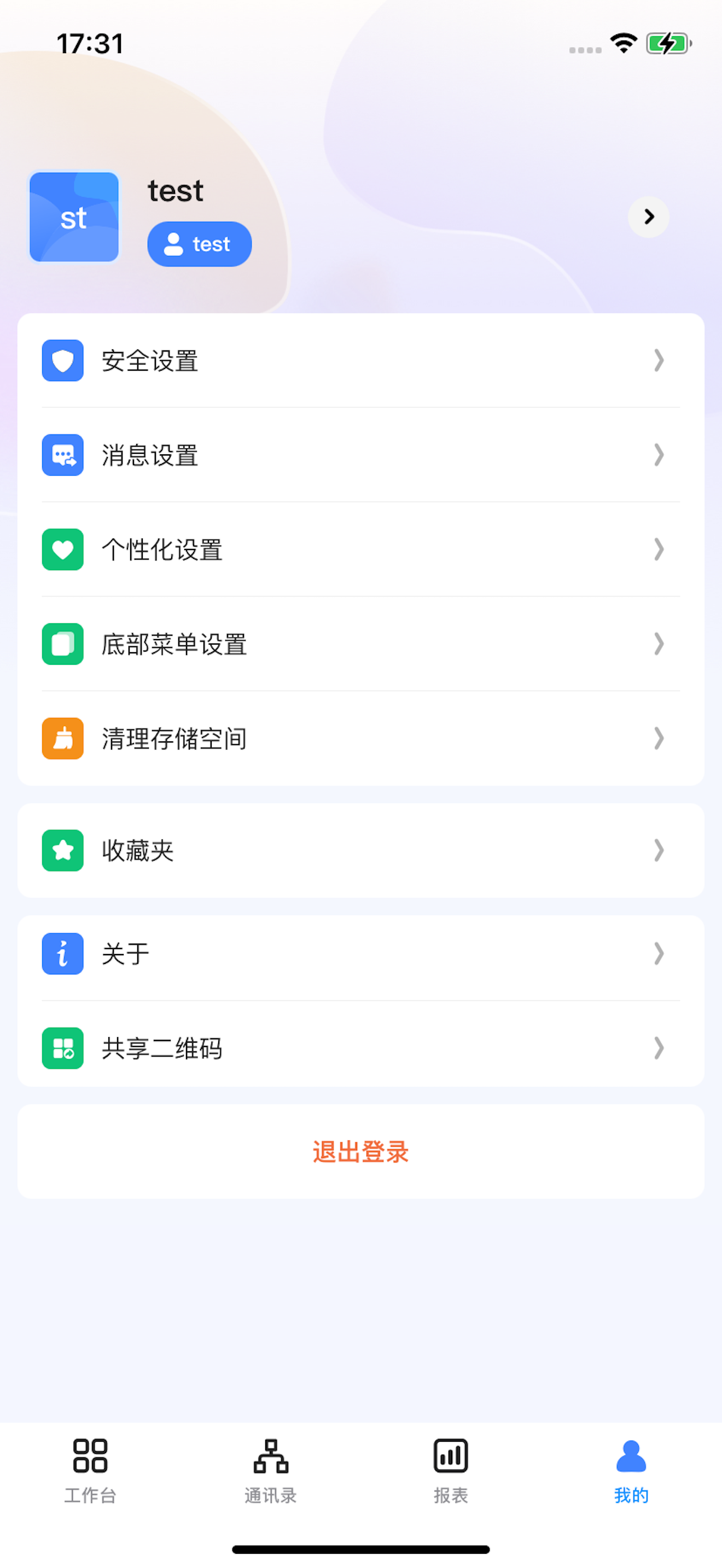This screenshot has height=1568, width=722.
Task: Open 安全设置 via its chevron
Action: click(x=660, y=361)
